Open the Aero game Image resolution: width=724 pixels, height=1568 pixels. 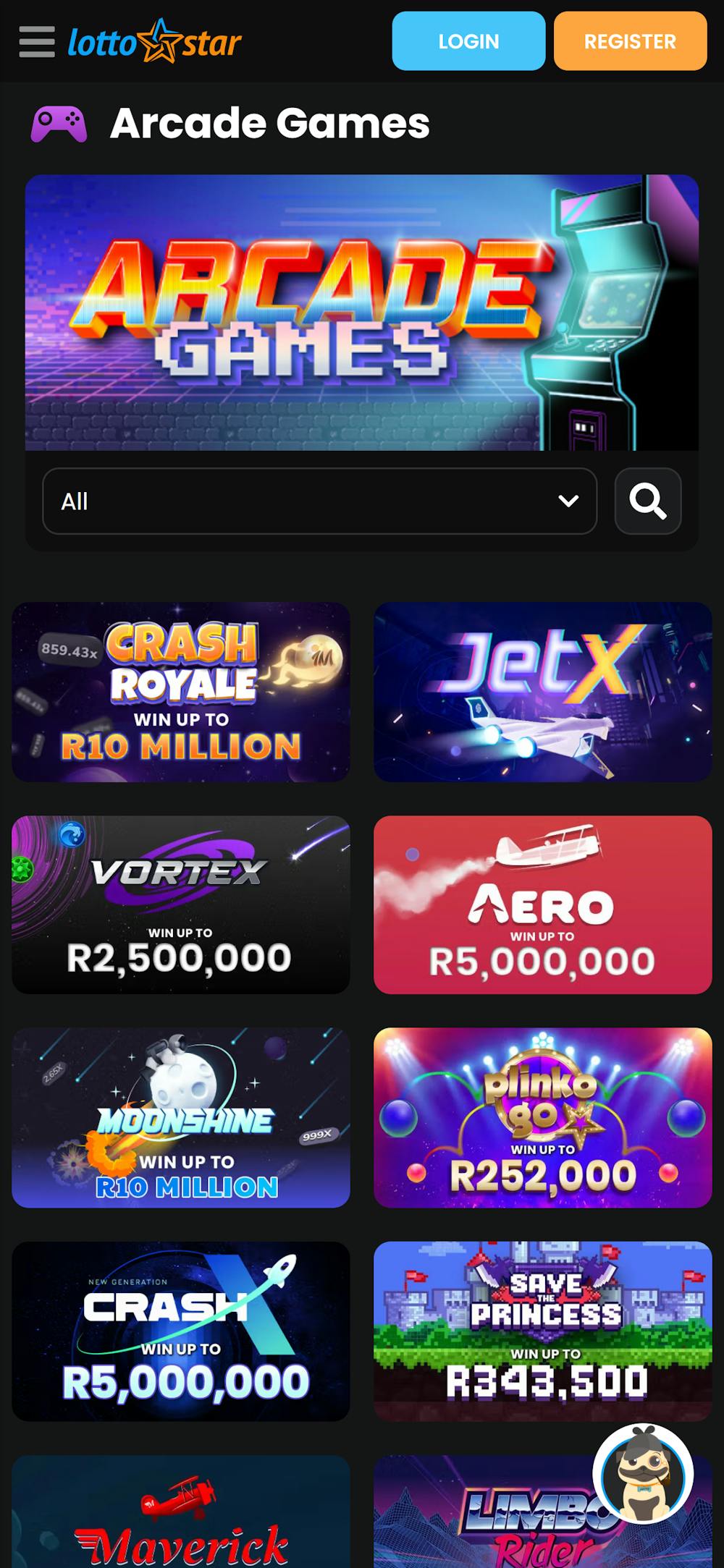[x=543, y=904]
